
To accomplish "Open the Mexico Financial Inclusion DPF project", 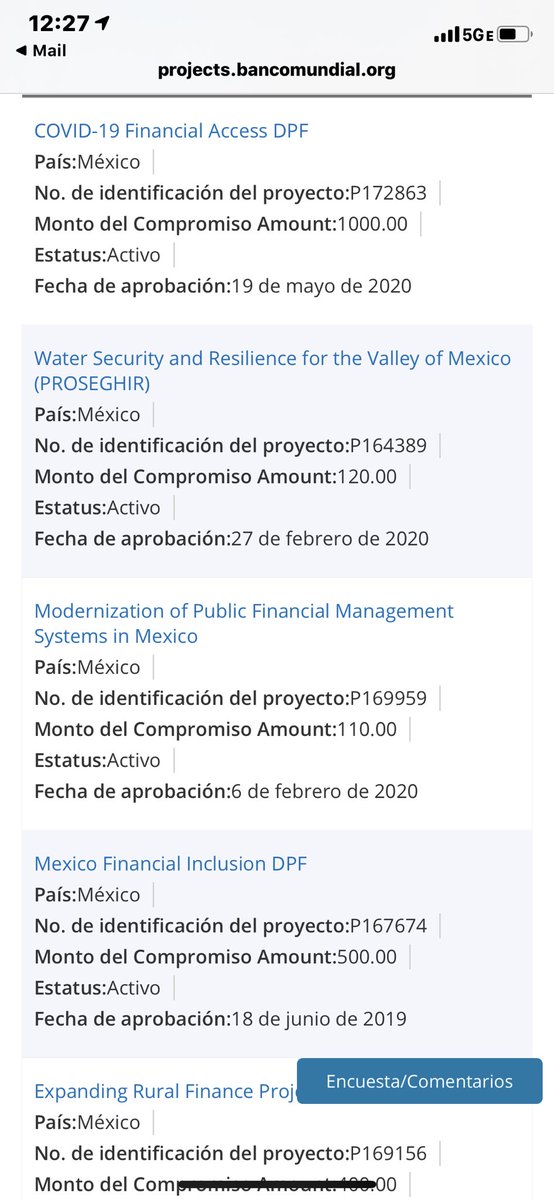I will click(x=170, y=863).
